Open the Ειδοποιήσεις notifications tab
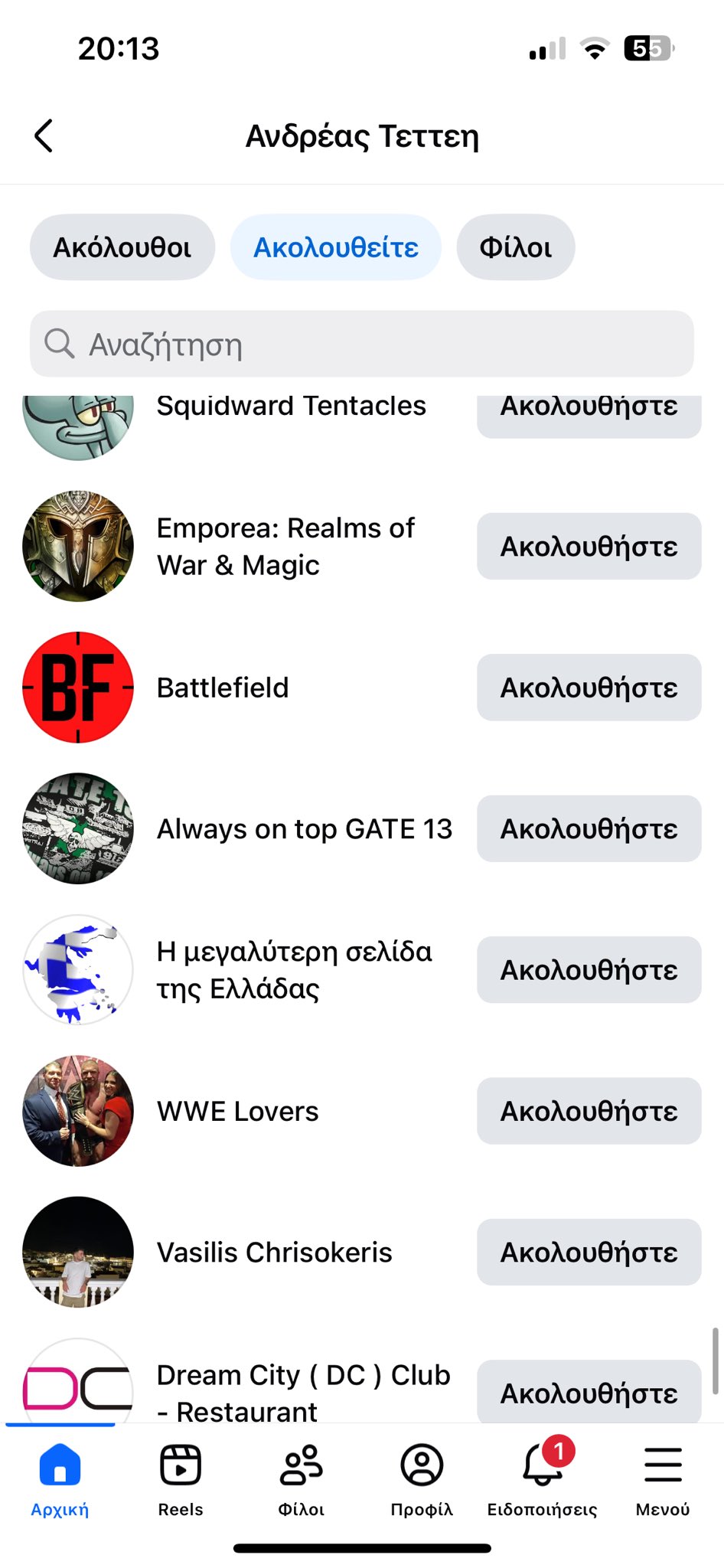The image size is (724, 1568). 542,1479
